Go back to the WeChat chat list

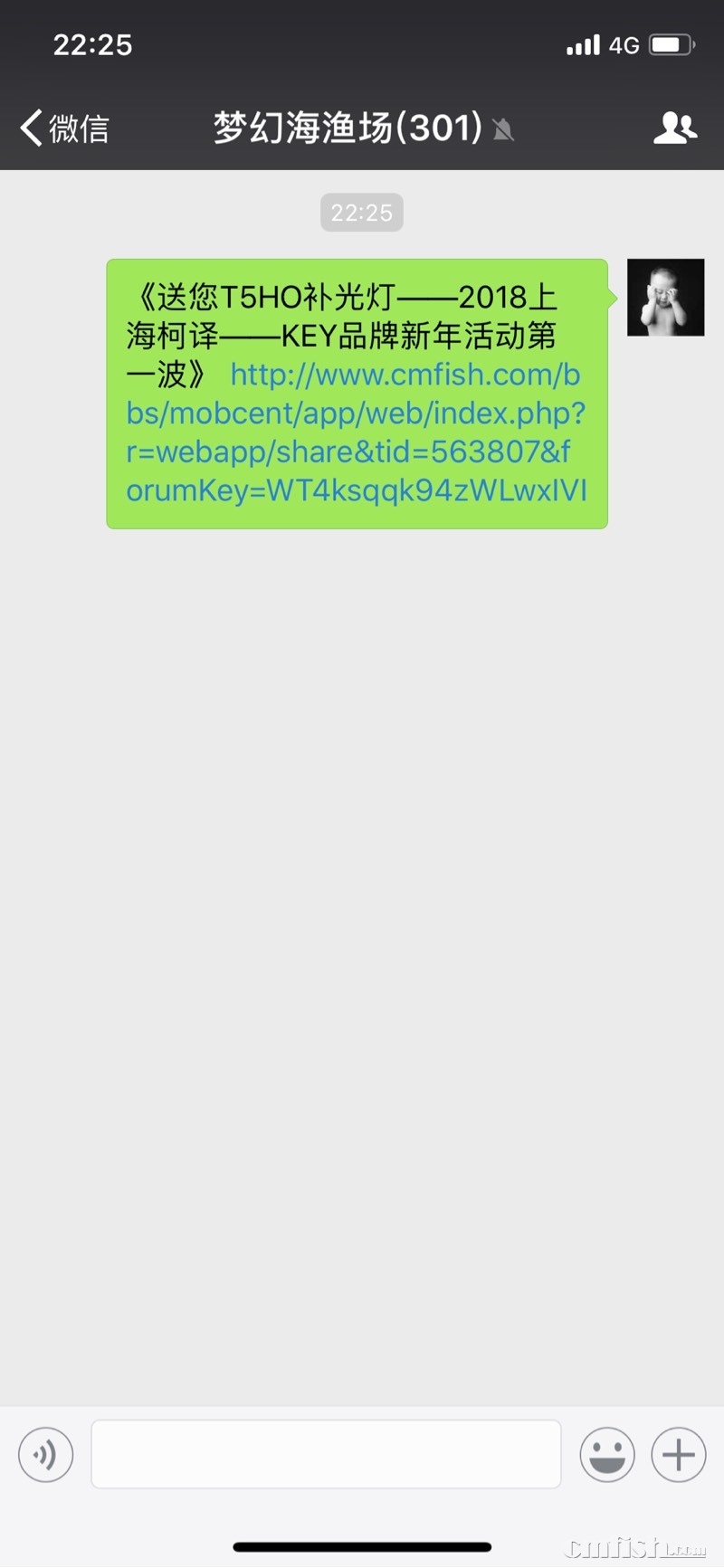(63, 128)
